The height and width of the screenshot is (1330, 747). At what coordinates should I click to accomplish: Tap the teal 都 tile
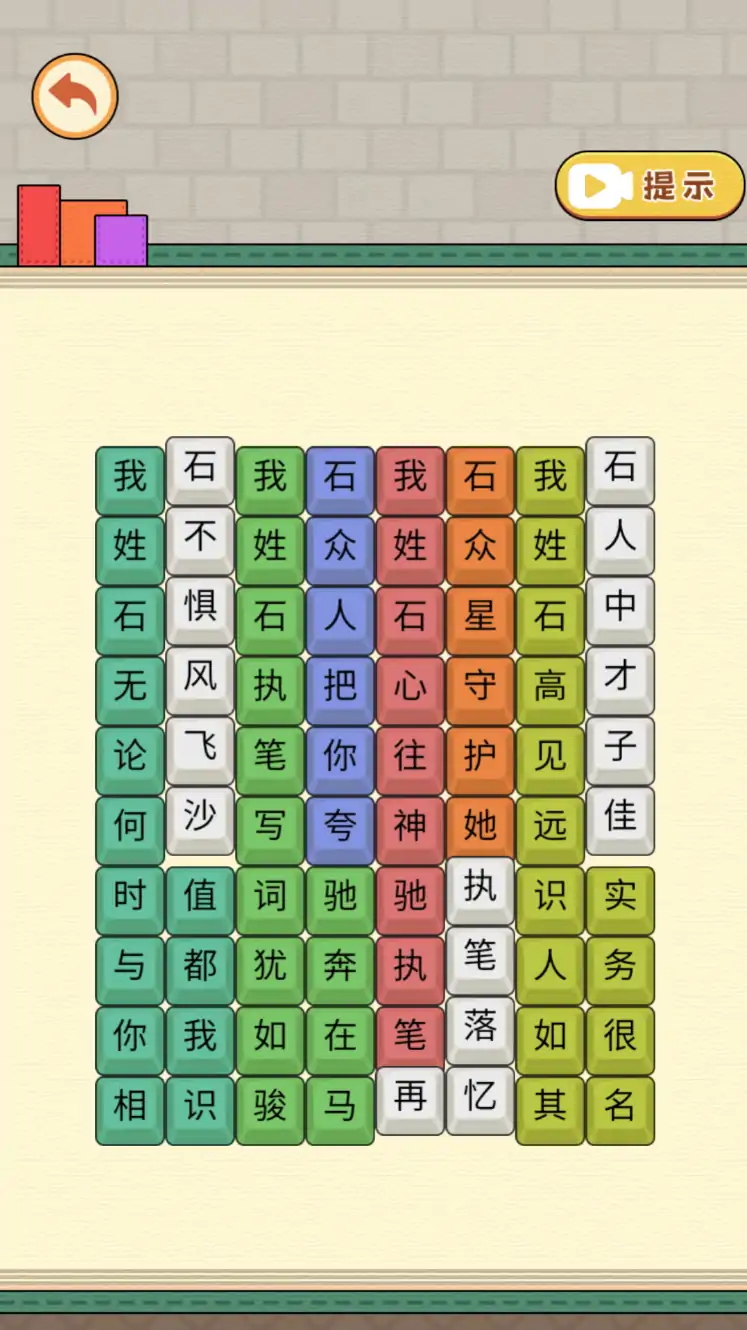200,967
